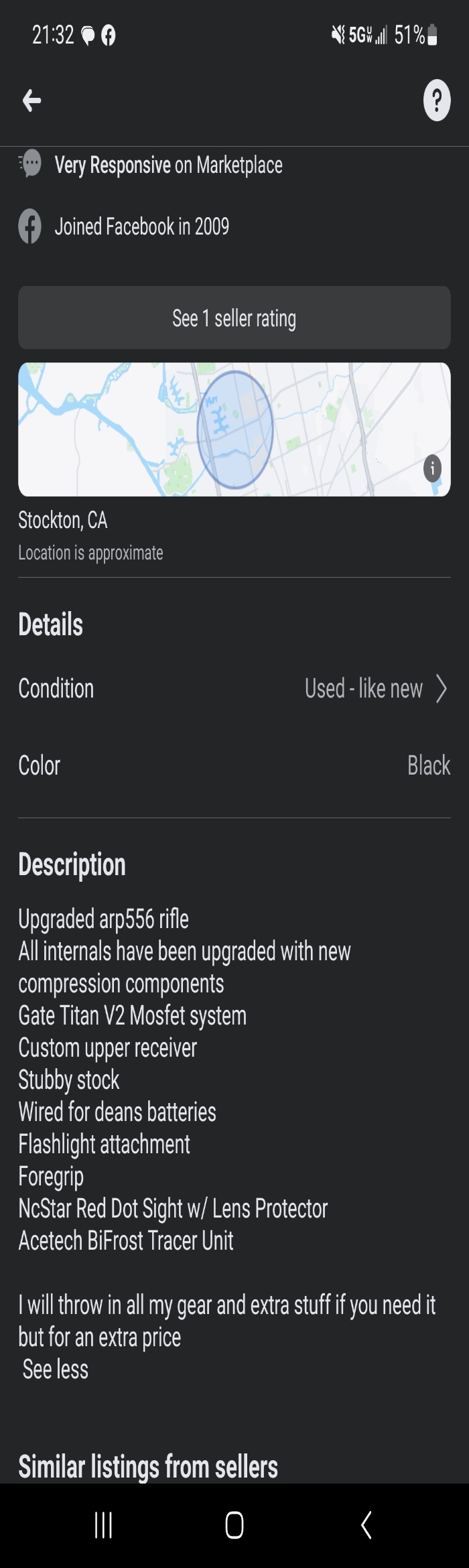Open recent apps from navigation bar
The image size is (469, 1568).
coord(103,1525)
